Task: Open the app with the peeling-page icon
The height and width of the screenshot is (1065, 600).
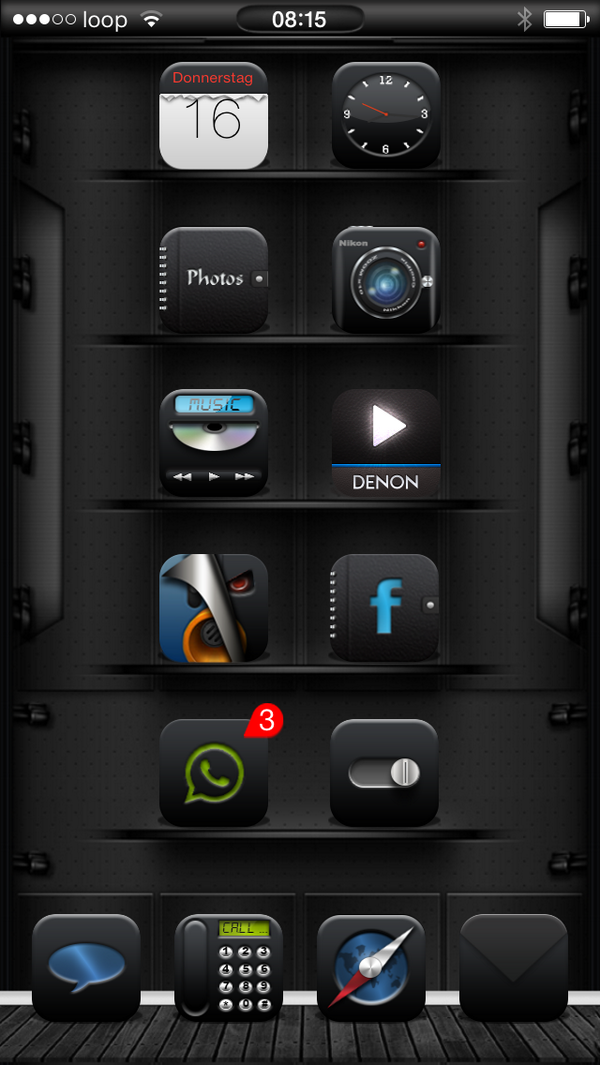Action: click(213, 608)
